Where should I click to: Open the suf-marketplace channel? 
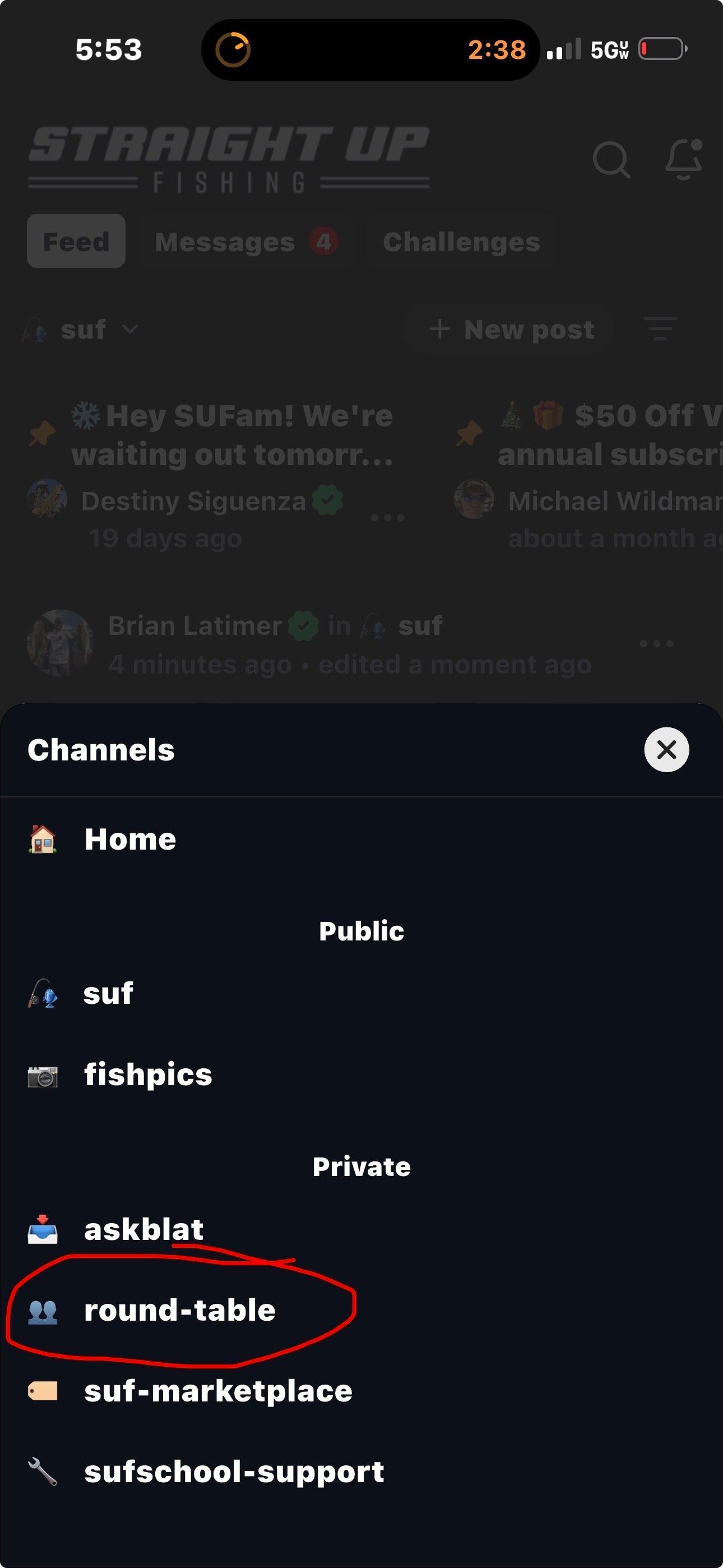point(218,1391)
